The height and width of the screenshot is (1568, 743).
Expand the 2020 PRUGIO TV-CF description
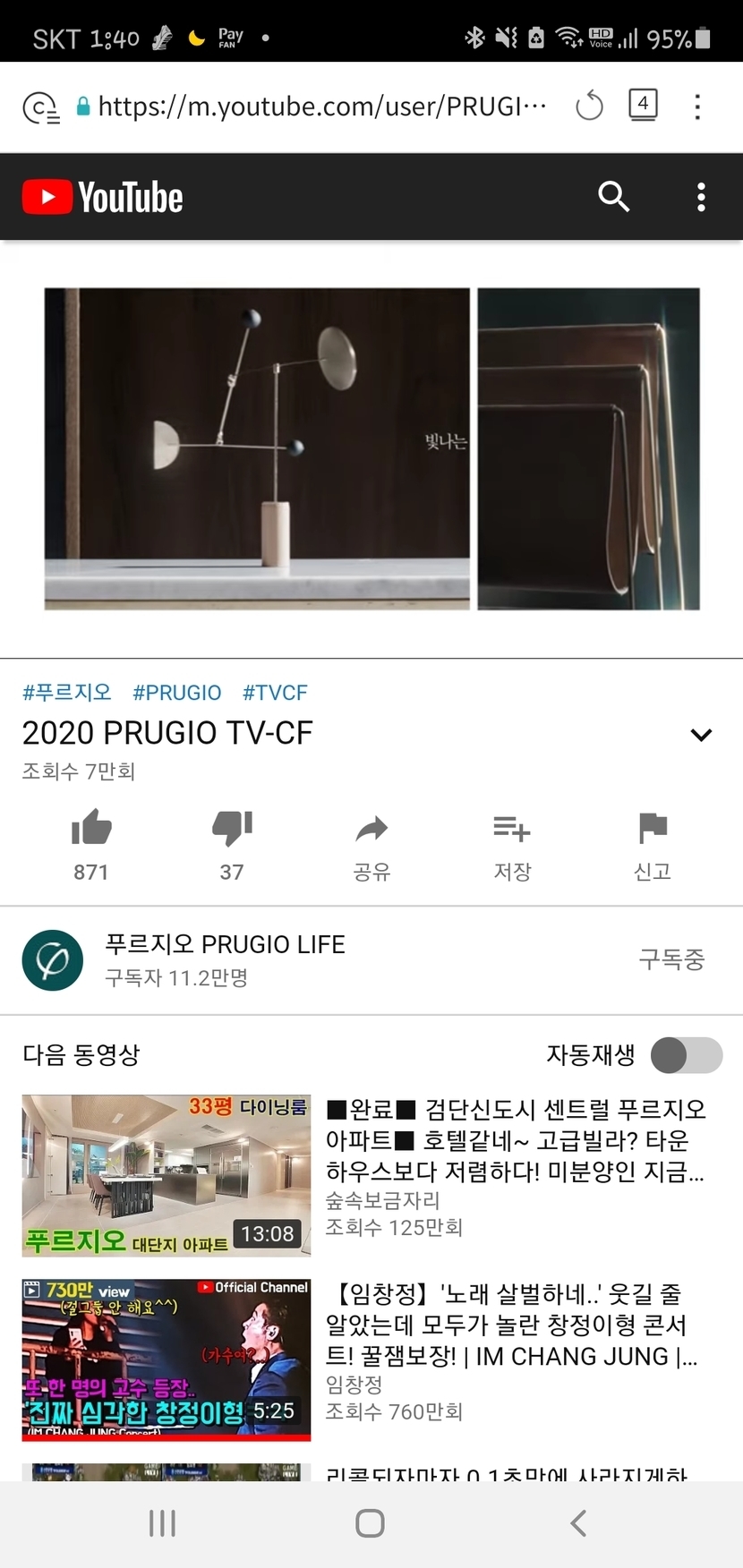pos(701,735)
